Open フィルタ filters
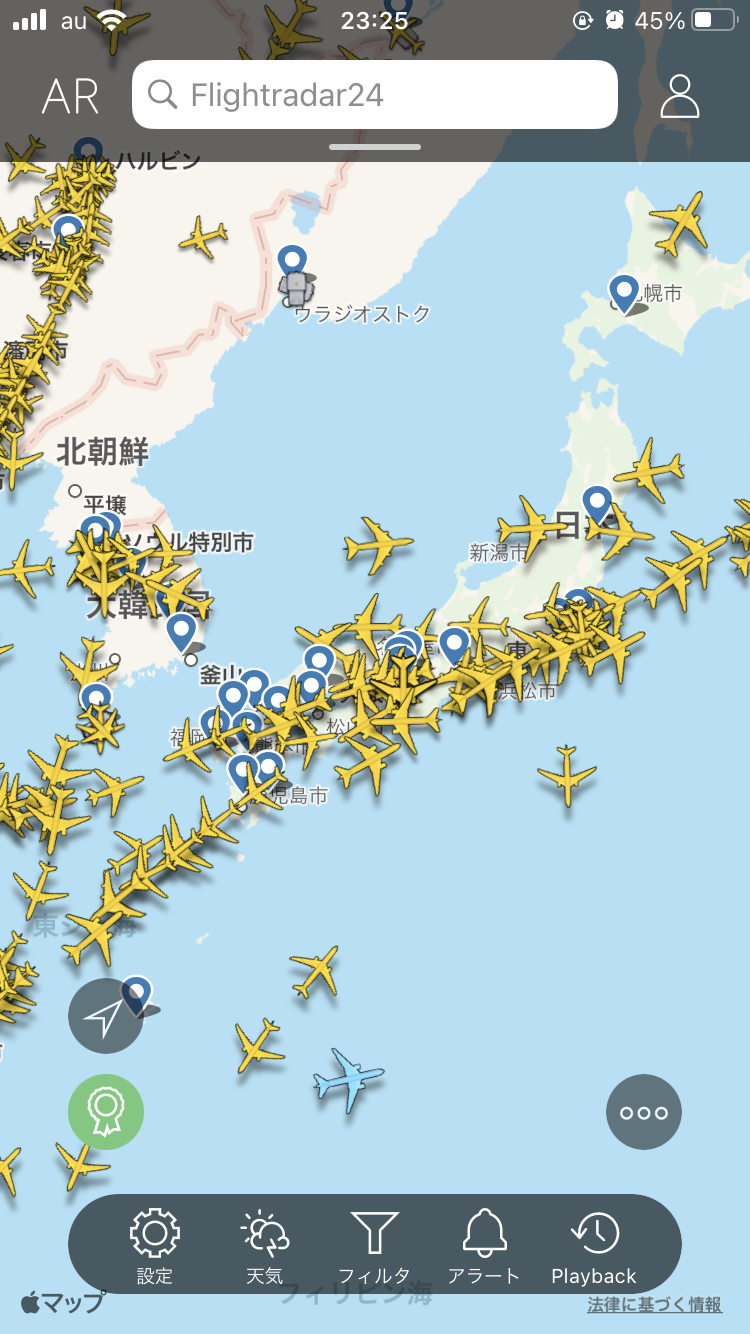This screenshot has height=1334, width=750. [x=374, y=1246]
